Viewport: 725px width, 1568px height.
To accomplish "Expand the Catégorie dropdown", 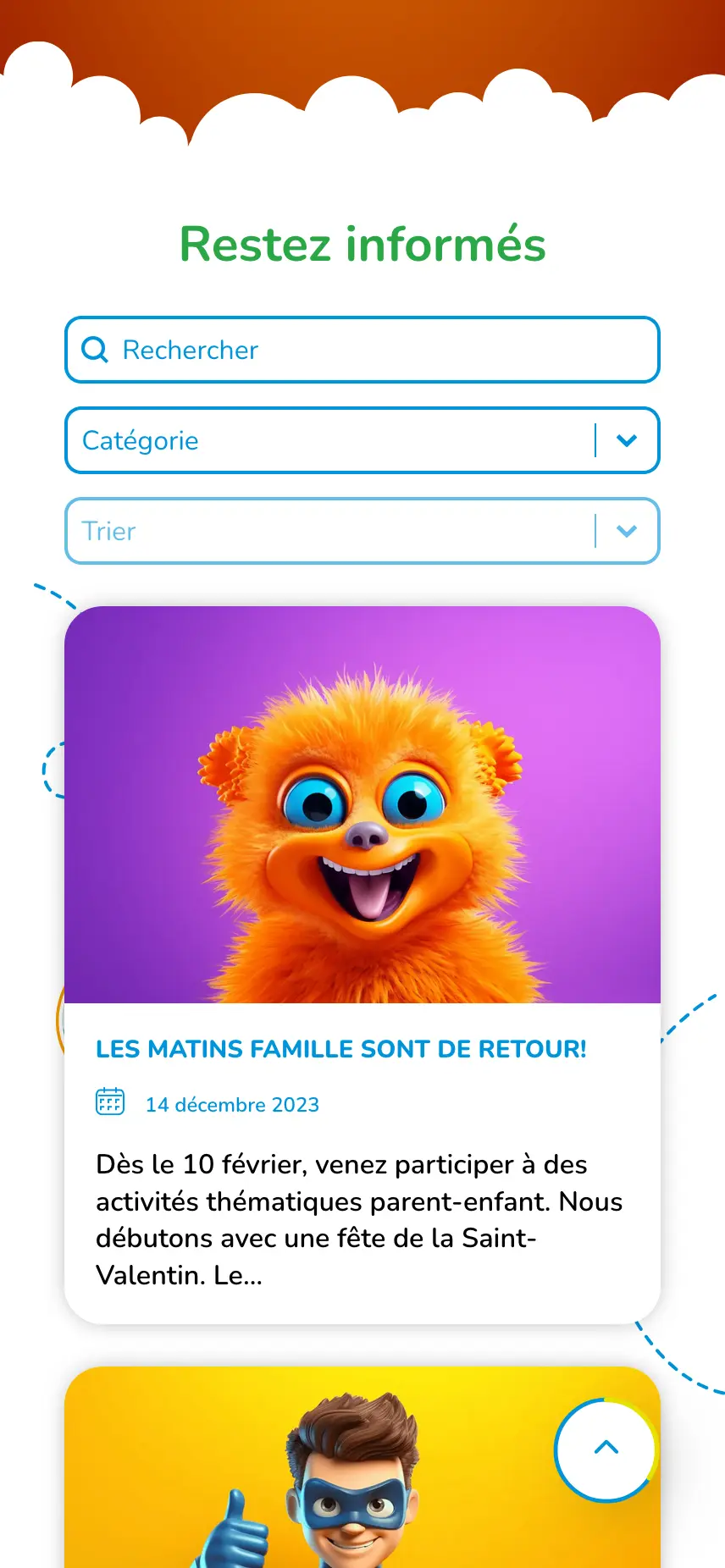I will coord(362,440).
